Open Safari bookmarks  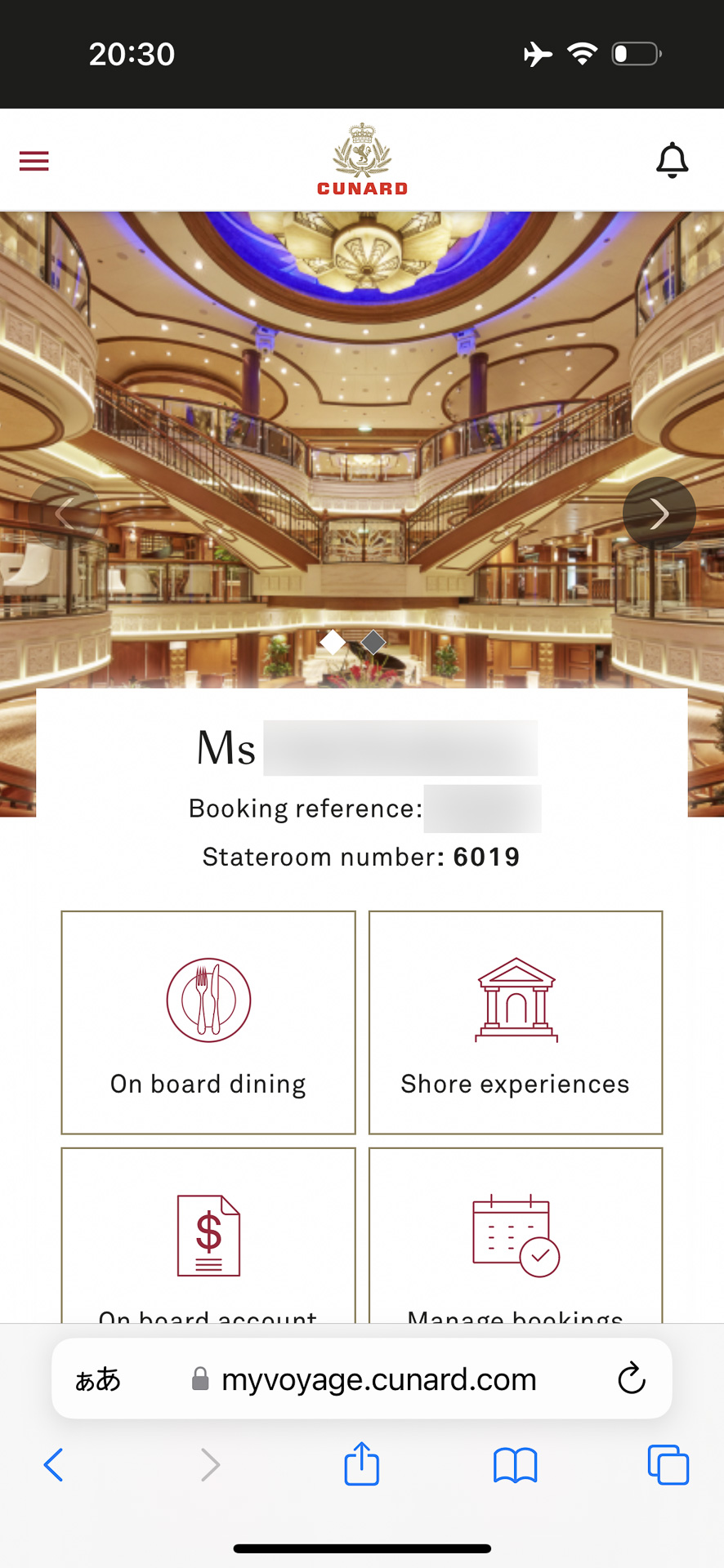[515, 1465]
